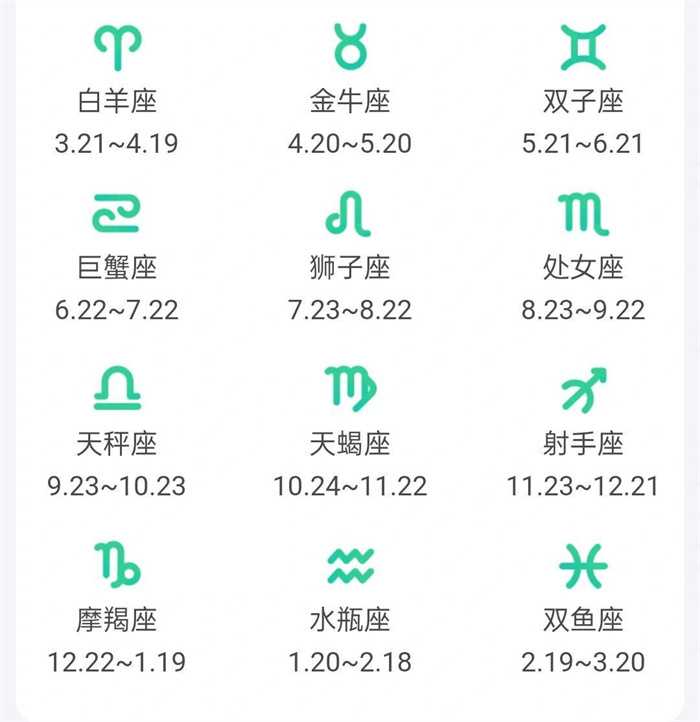Tap 射手座 in the zodiac grid
Viewport: 700px width, 722px height.
pyautogui.click(x=583, y=432)
